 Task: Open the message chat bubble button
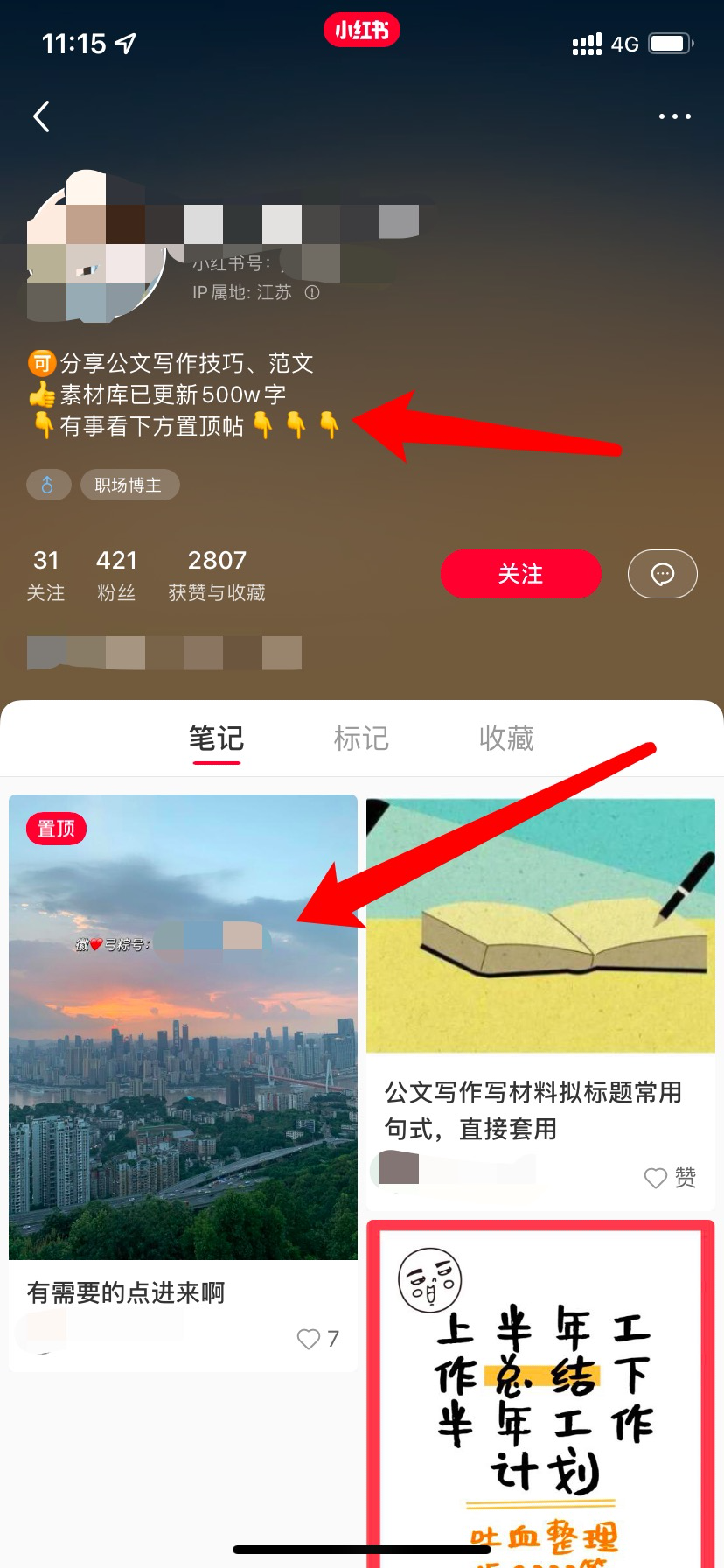(x=662, y=574)
